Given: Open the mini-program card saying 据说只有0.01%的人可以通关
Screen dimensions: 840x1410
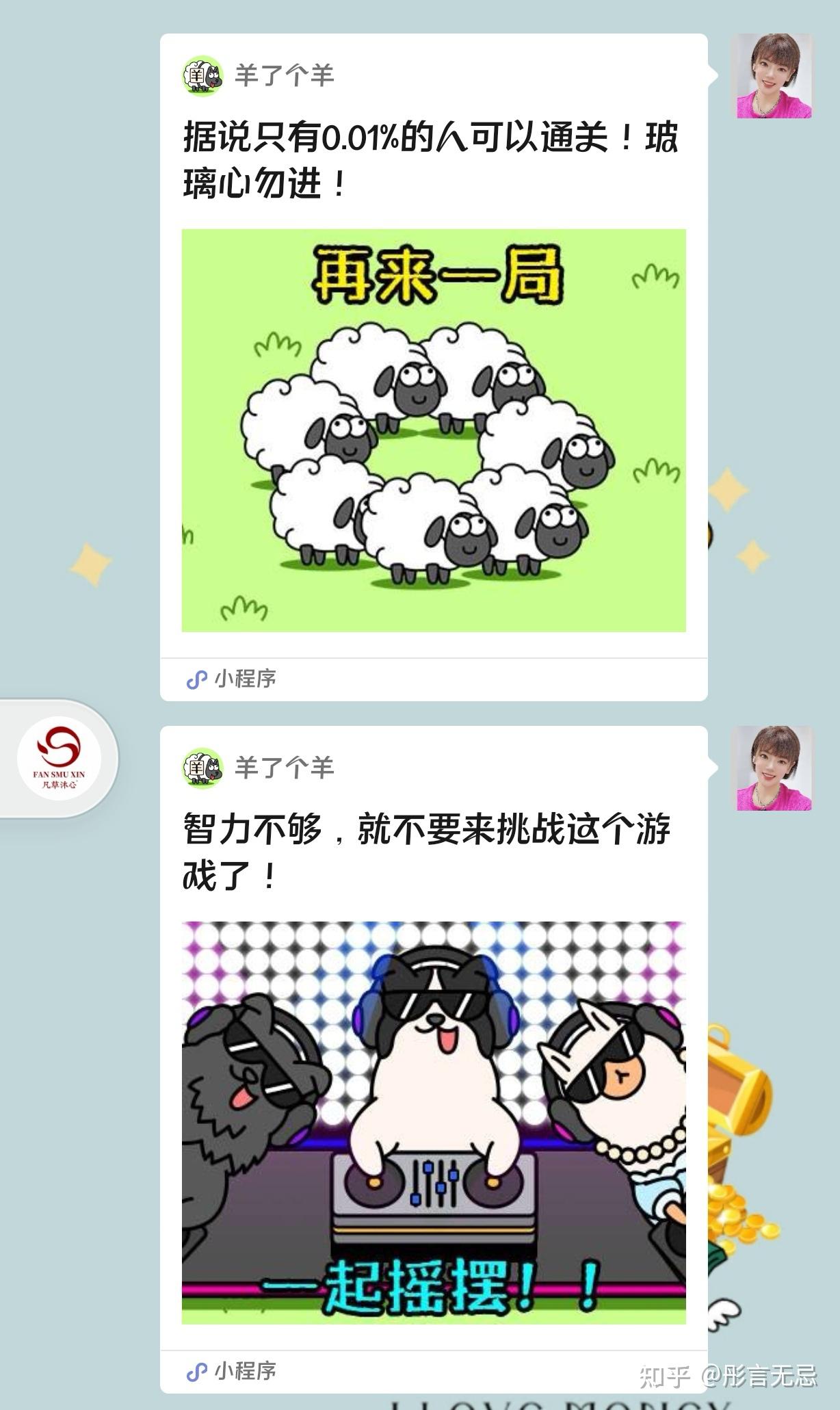Looking at the screenshot, I should (434, 367).
